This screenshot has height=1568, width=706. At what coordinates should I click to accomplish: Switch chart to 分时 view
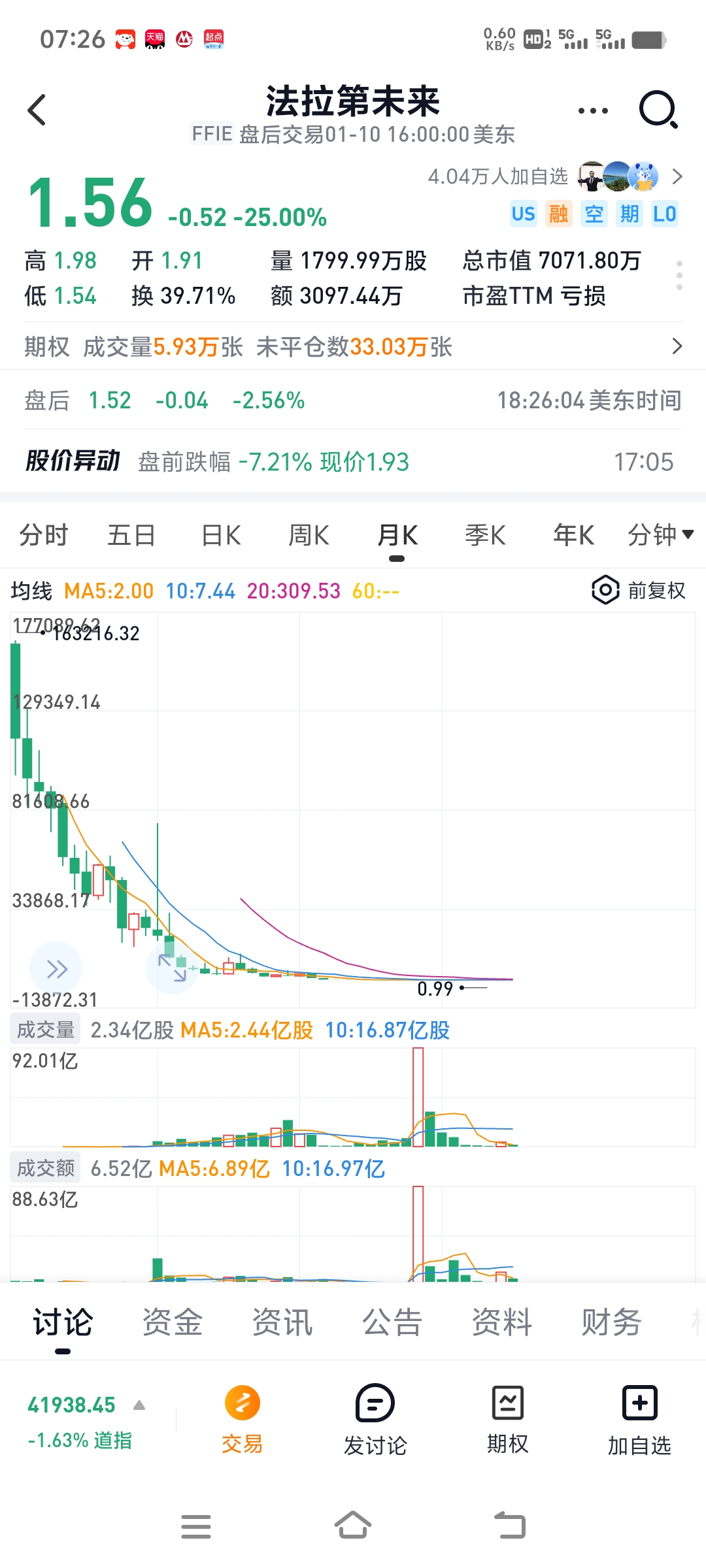click(x=44, y=535)
